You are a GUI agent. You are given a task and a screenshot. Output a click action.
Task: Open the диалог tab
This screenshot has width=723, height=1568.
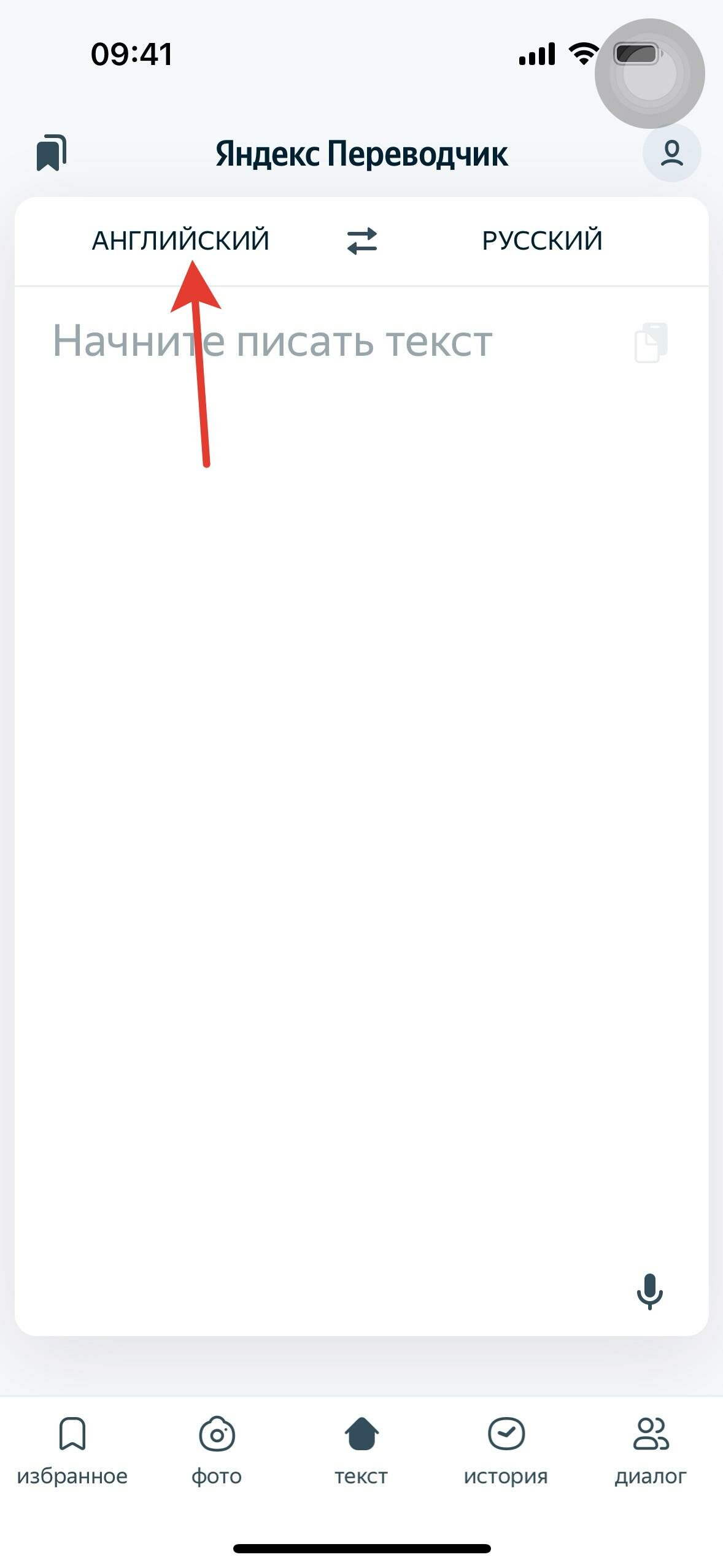(x=651, y=1451)
